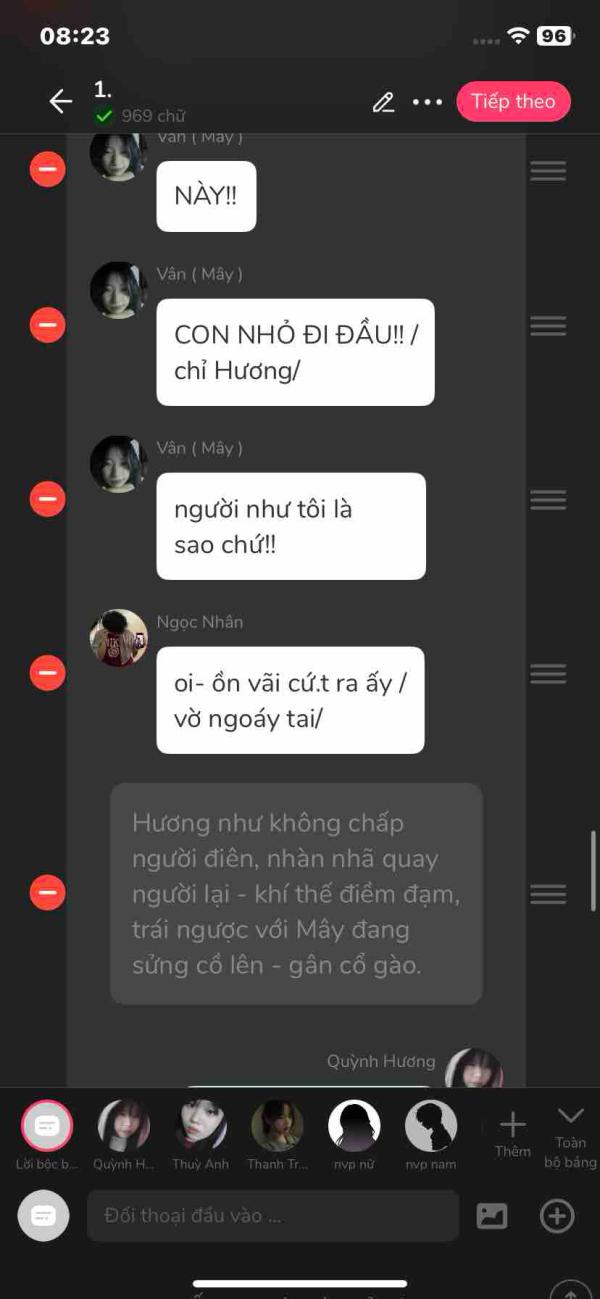The height and width of the screenshot is (1299, 600).
Task: Select the Lời bộc bạch narration character
Action: click(x=47, y=1127)
